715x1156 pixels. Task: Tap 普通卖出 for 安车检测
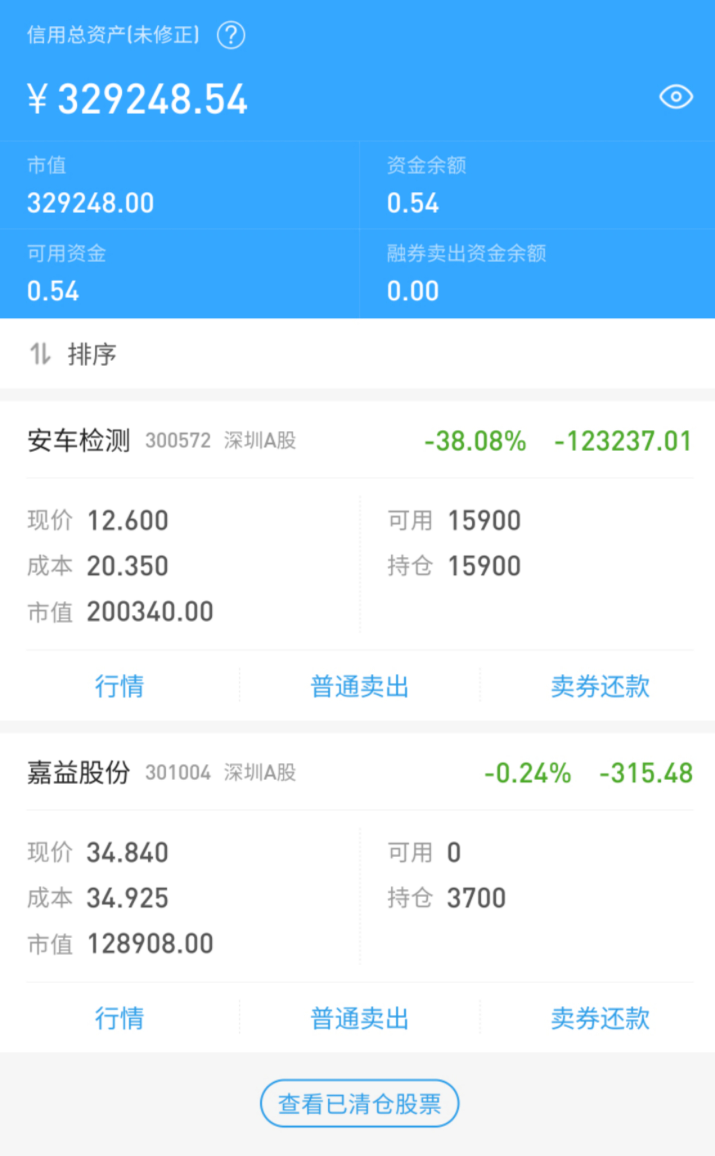(x=360, y=686)
